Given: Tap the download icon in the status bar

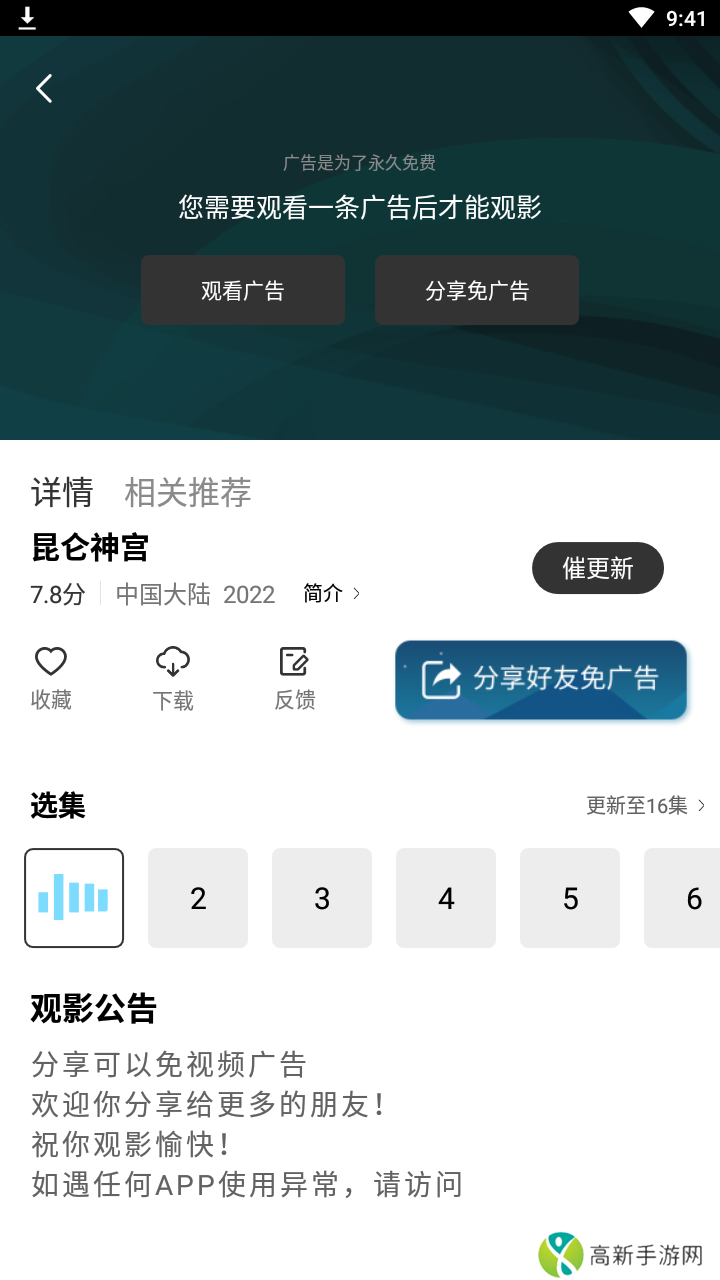Looking at the screenshot, I should 28,17.
